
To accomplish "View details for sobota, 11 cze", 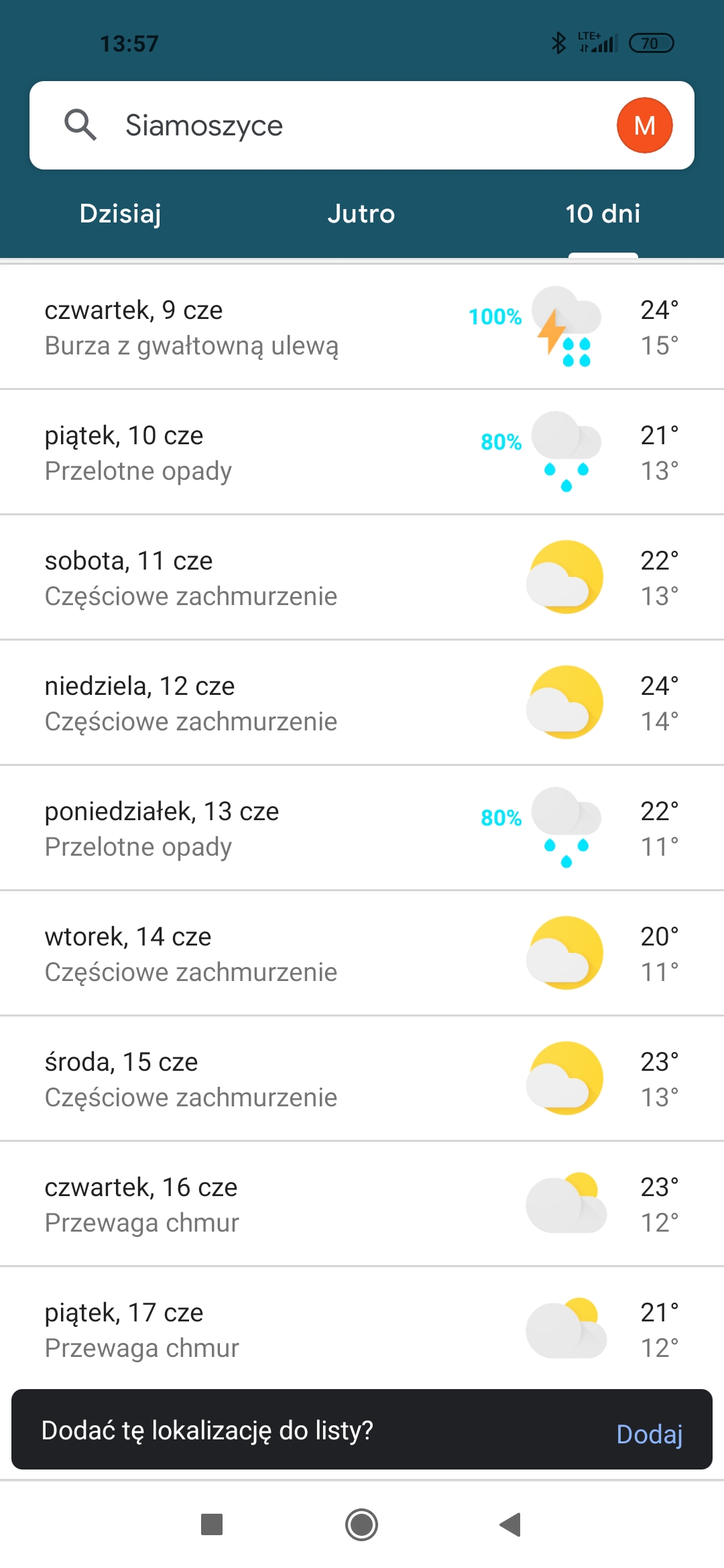I will tap(362, 578).
